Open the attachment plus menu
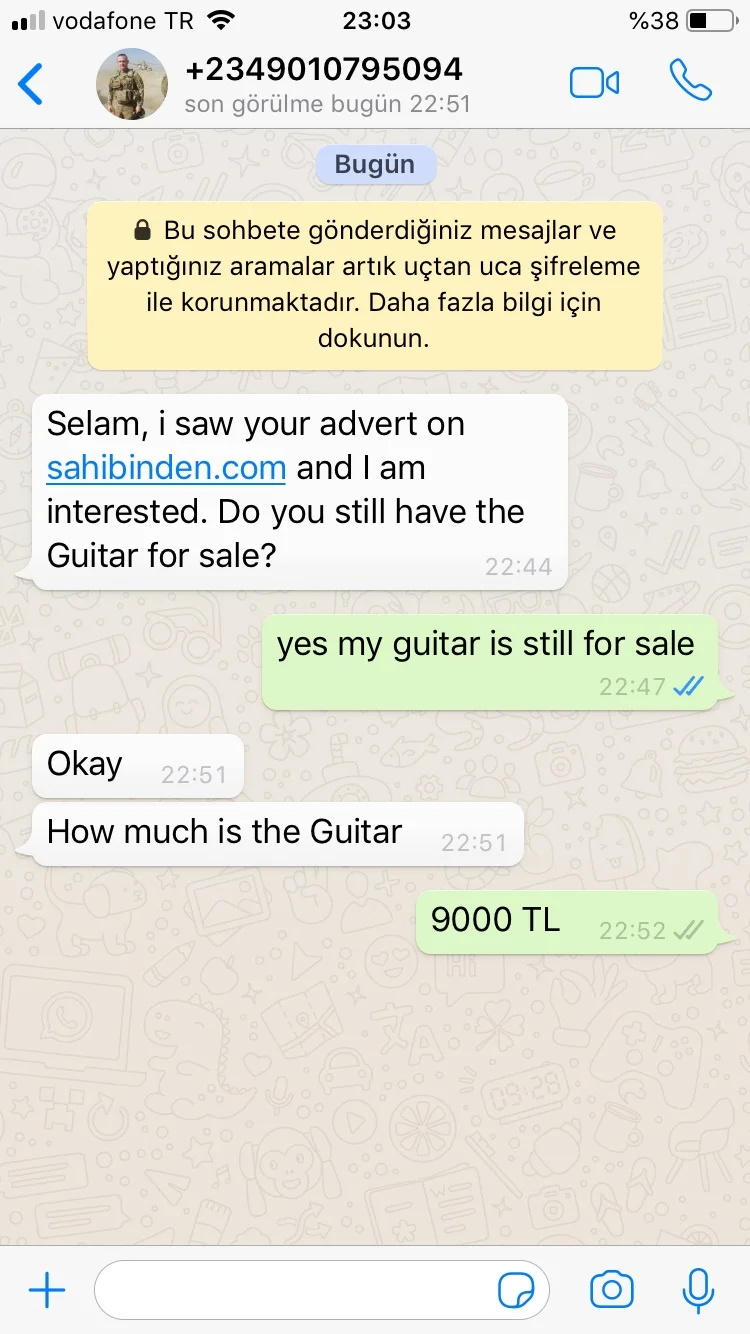This screenshot has height=1334, width=750. point(46,1290)
